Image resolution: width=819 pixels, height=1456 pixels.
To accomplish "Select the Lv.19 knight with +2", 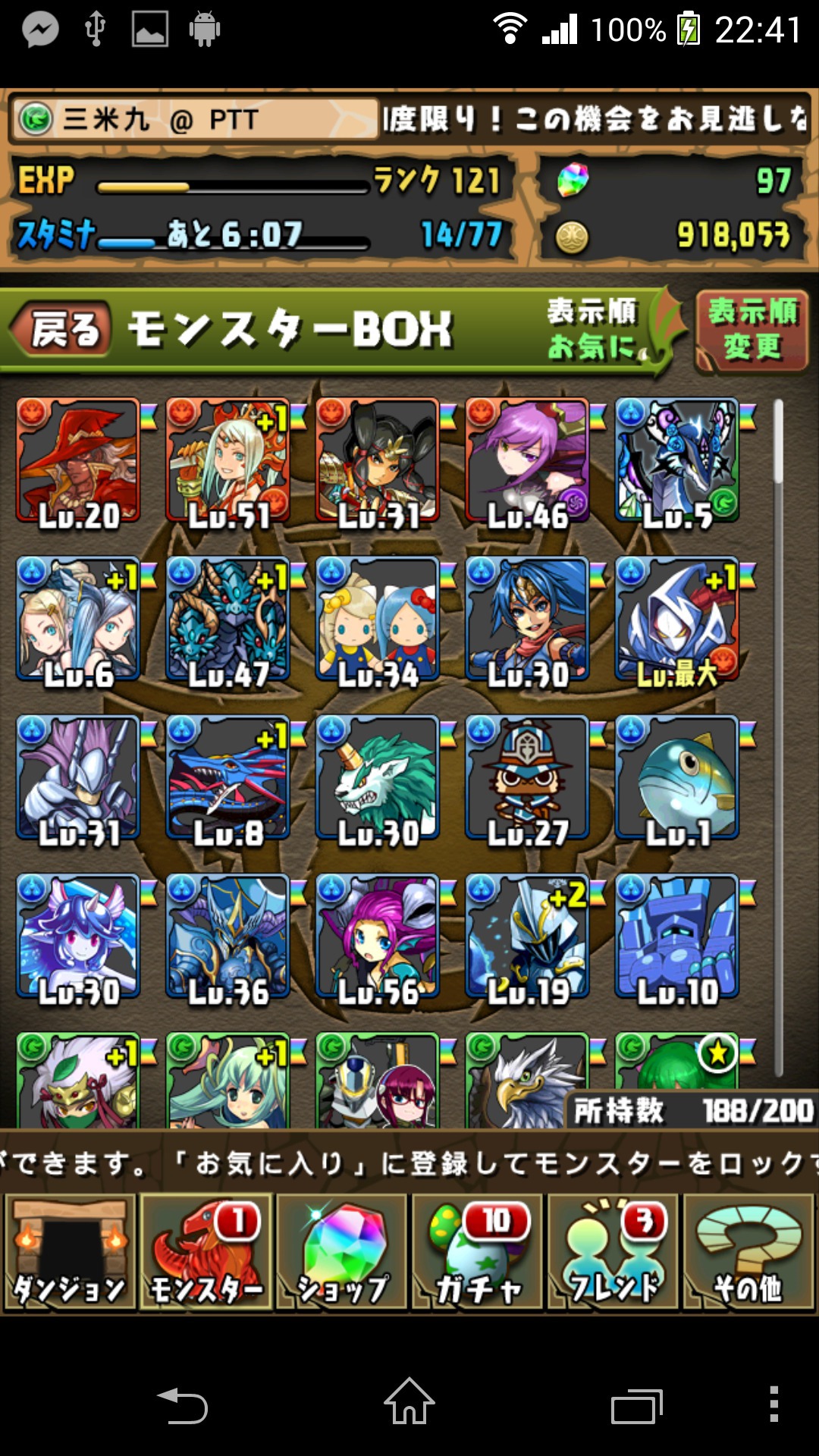I will click(528, 937).
